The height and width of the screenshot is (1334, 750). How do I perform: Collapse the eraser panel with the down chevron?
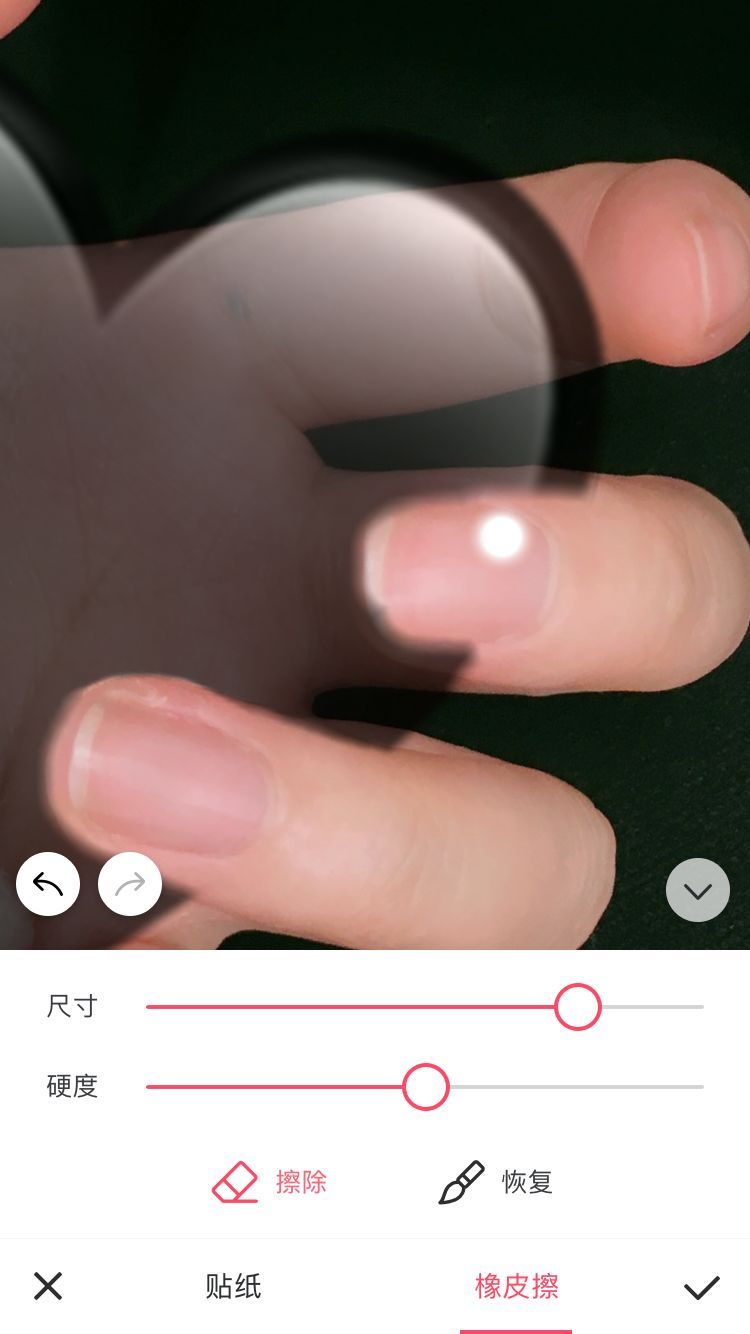[697, 890]
